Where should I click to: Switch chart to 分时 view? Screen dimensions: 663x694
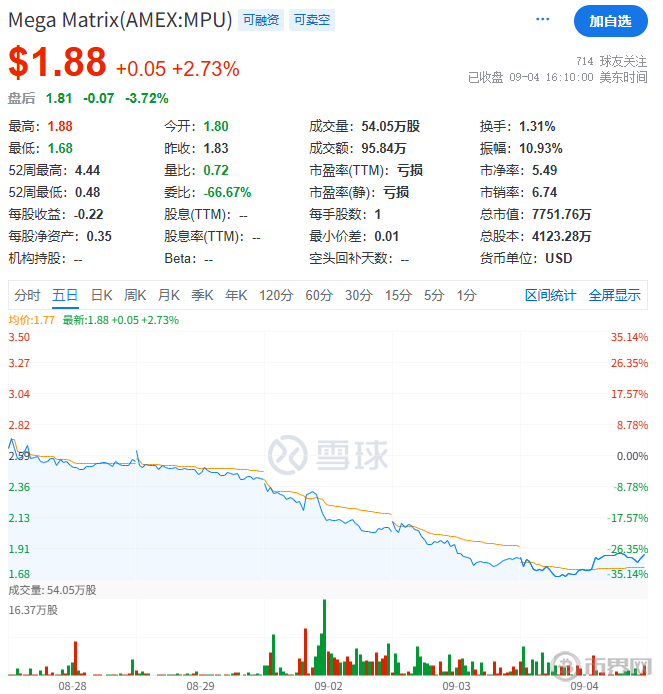[x=27, y=295]
